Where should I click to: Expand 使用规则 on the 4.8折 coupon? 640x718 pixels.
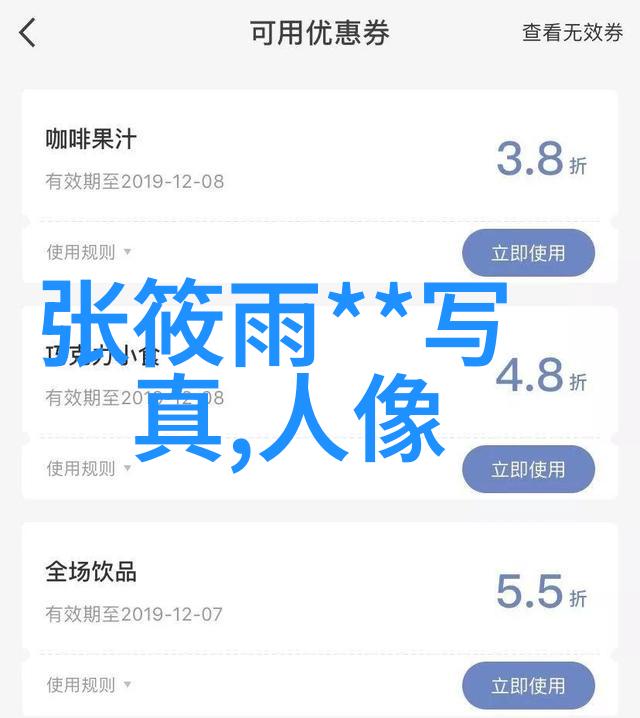(88, 468)
